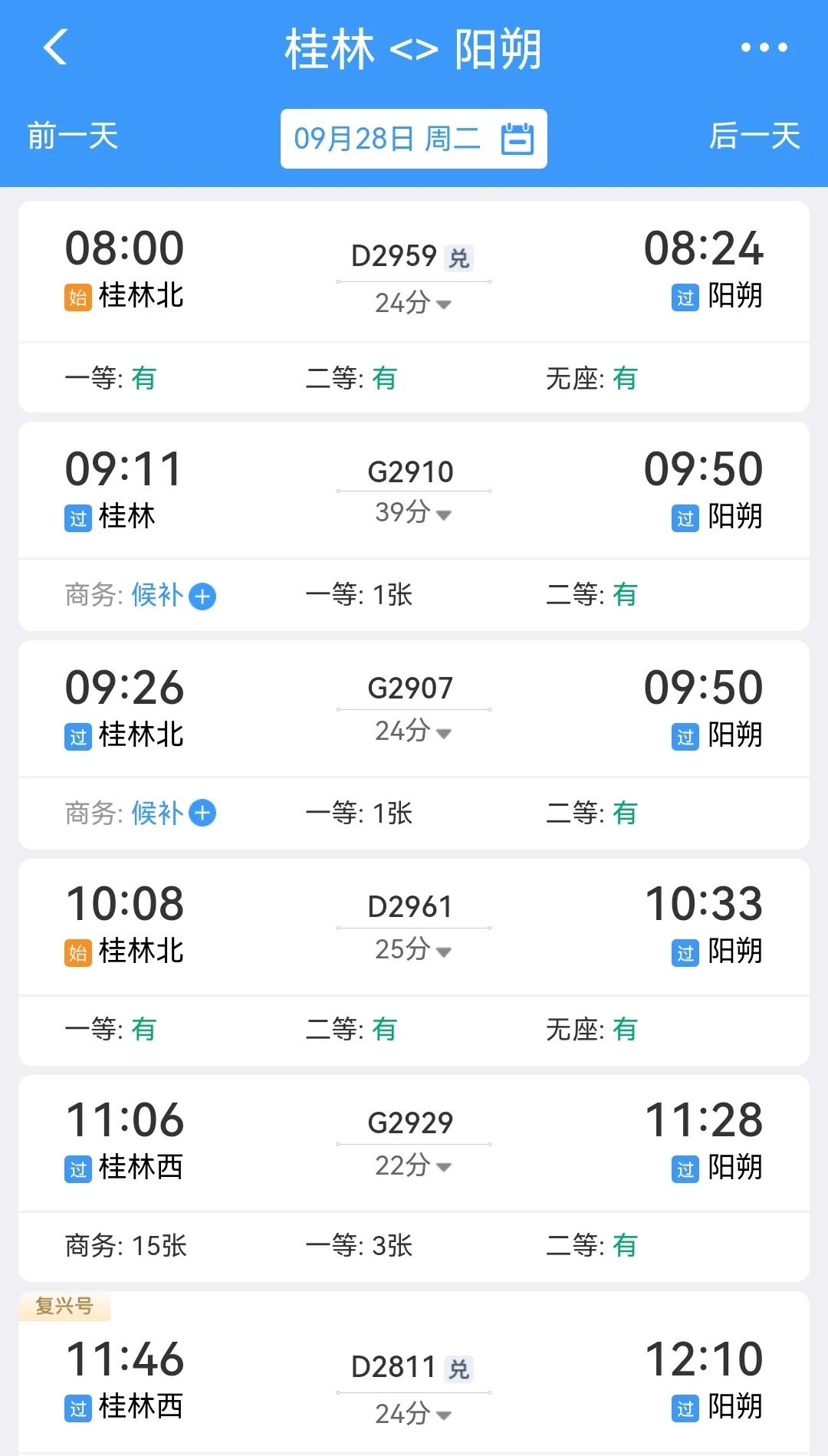The width and height of the screenshot is (828, 1456).
Task: Expand the 24分 stops for D2959
Action: pyautogui.click(x=413, y=304)
